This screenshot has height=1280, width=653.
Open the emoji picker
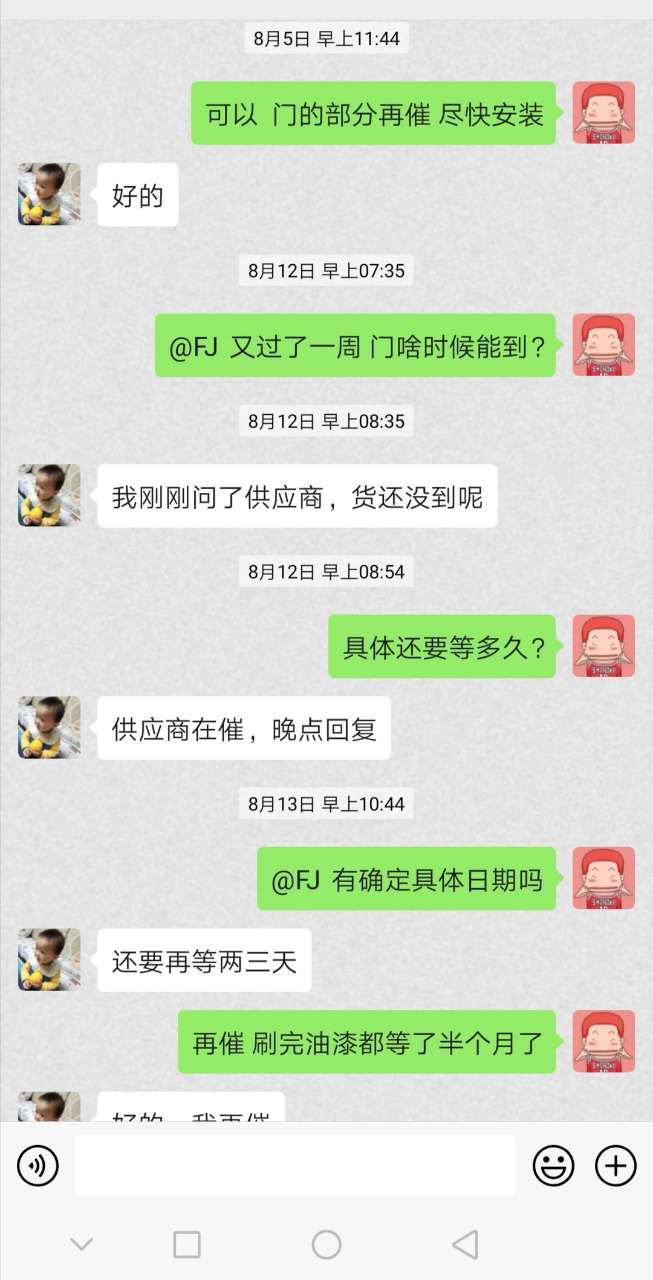(553, 1166)
